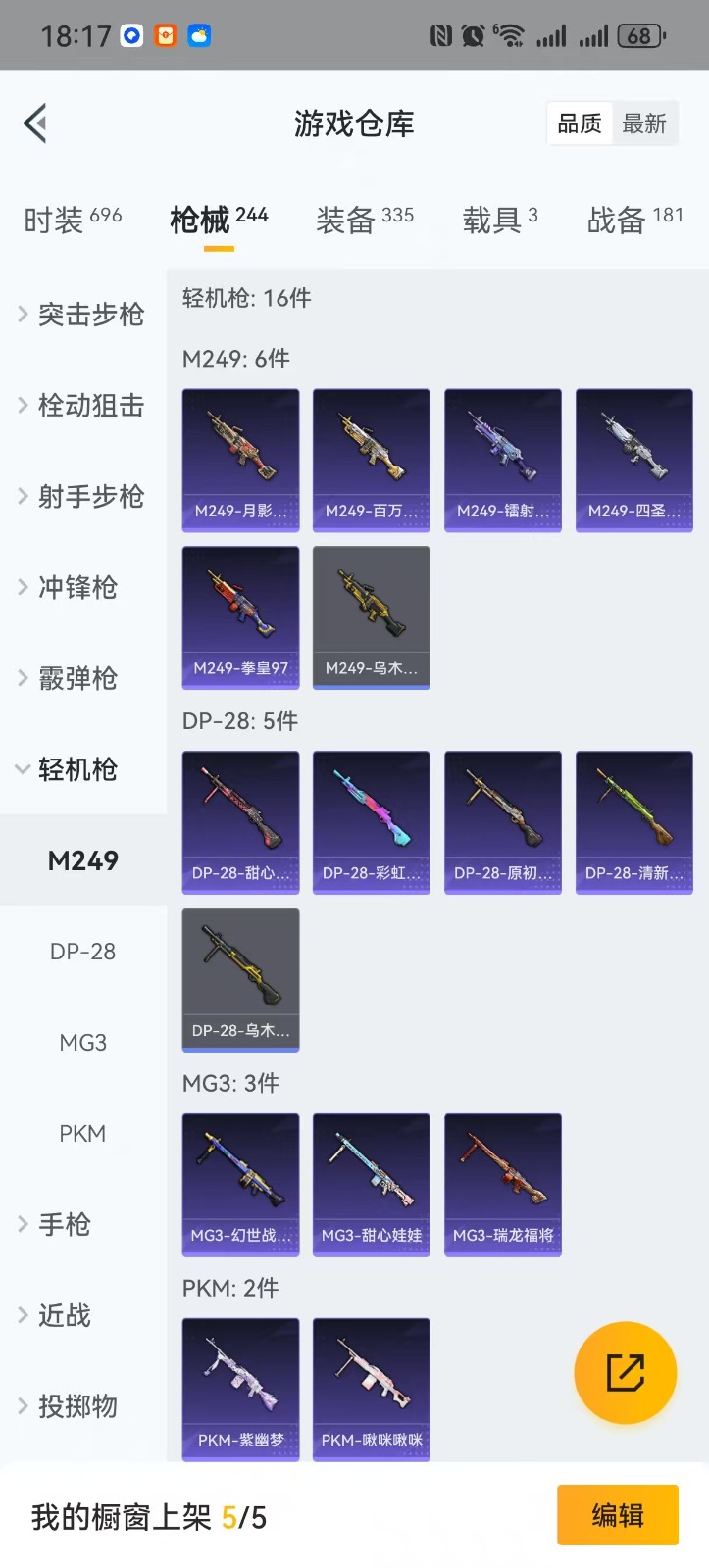709x1568 pixels.
Task: Select DP-28 in the sidebar
Action: [x=82, y=952]
